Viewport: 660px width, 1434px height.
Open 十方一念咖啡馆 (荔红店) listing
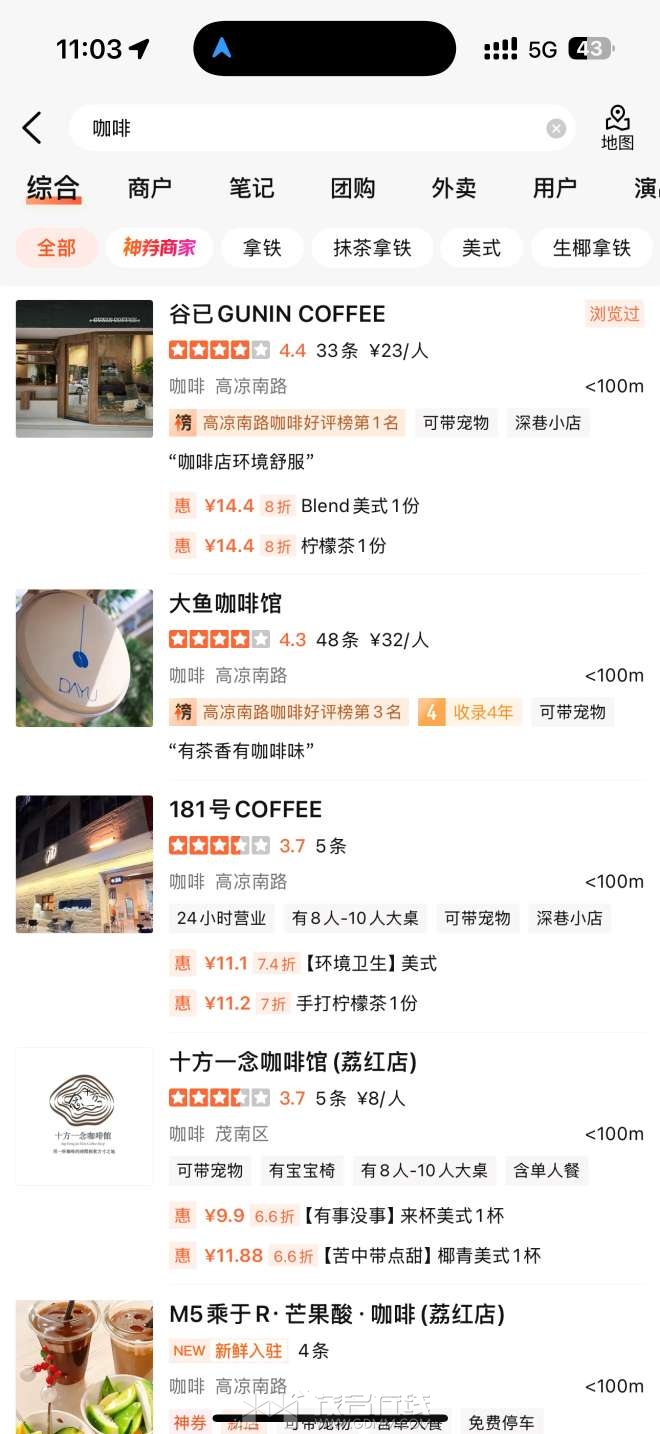click(293, 1062)
